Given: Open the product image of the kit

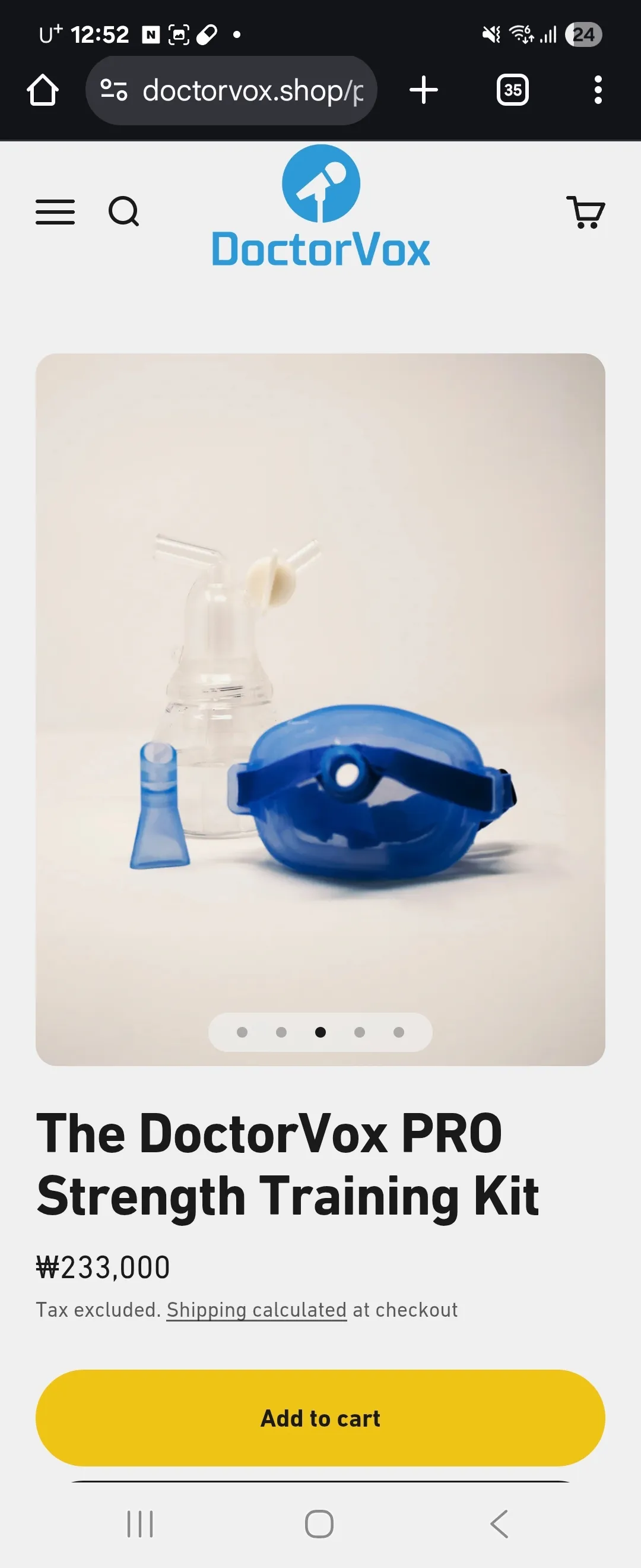Looking at the screenshot, I should tap(320, 700).
